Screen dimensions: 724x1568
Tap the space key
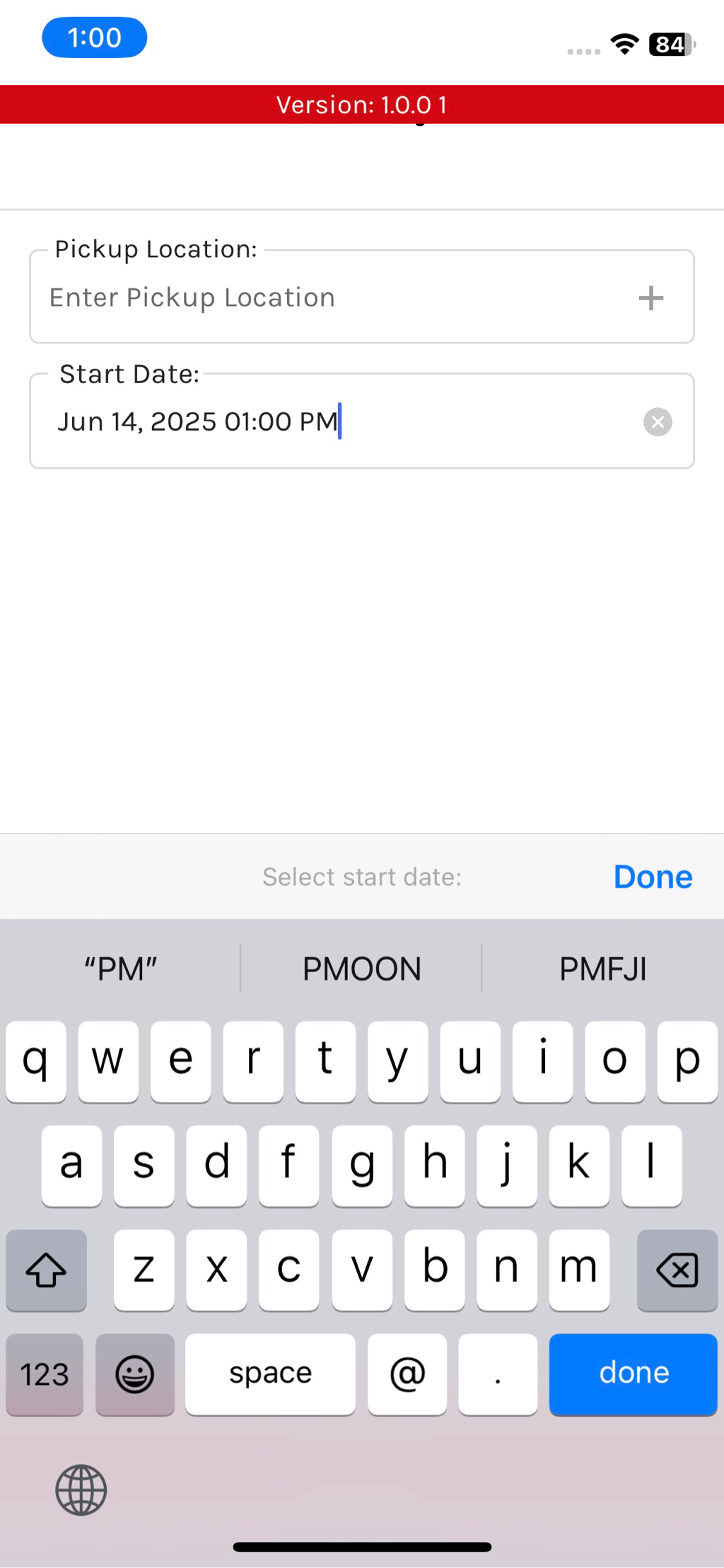[270, 1374]
